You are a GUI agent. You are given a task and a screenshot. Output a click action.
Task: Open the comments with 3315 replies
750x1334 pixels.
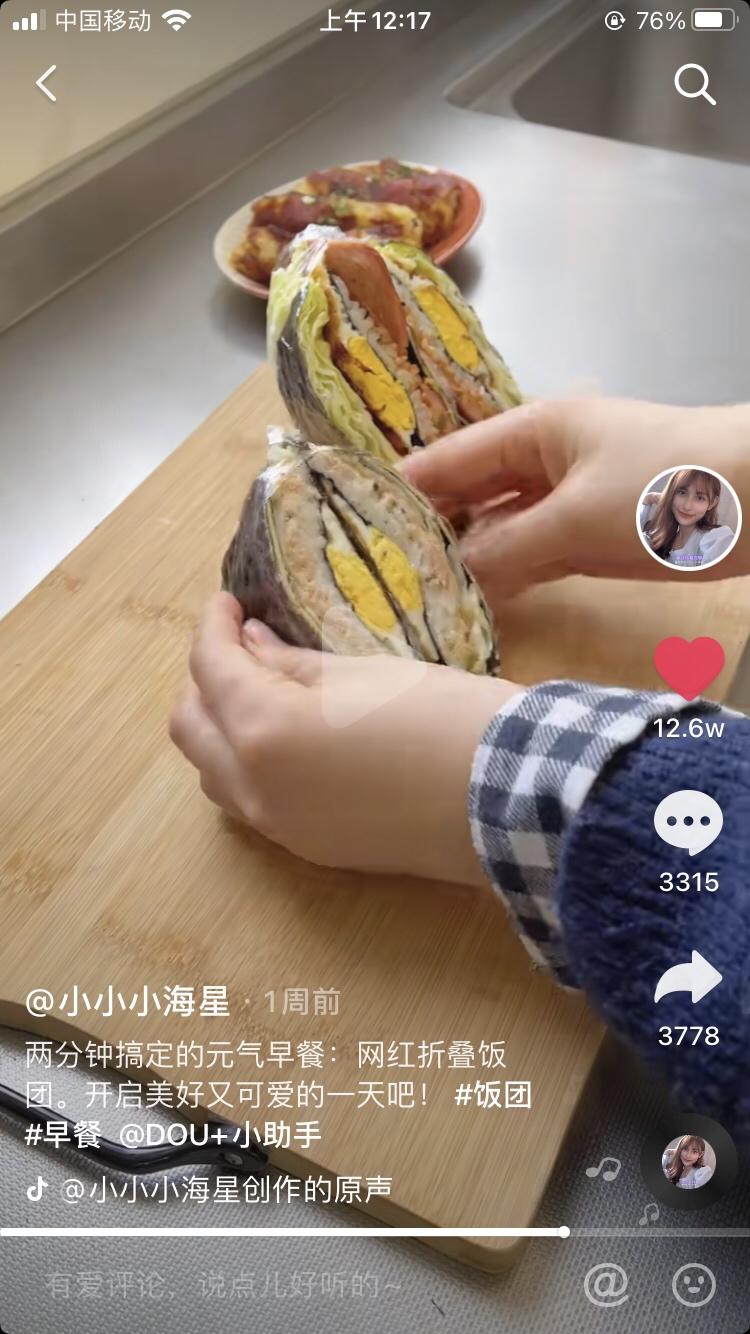688,823
